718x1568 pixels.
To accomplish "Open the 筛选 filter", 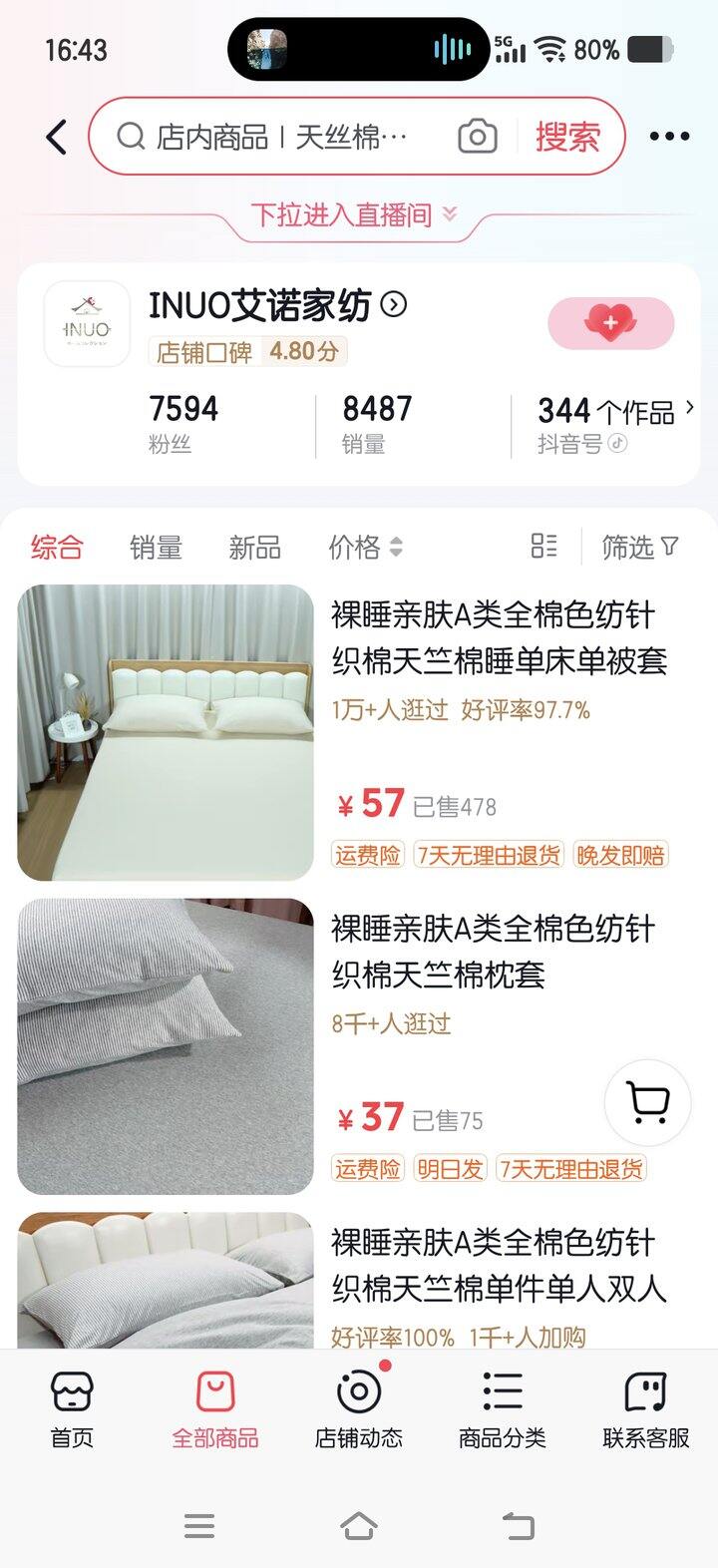I will pos(639,547).
